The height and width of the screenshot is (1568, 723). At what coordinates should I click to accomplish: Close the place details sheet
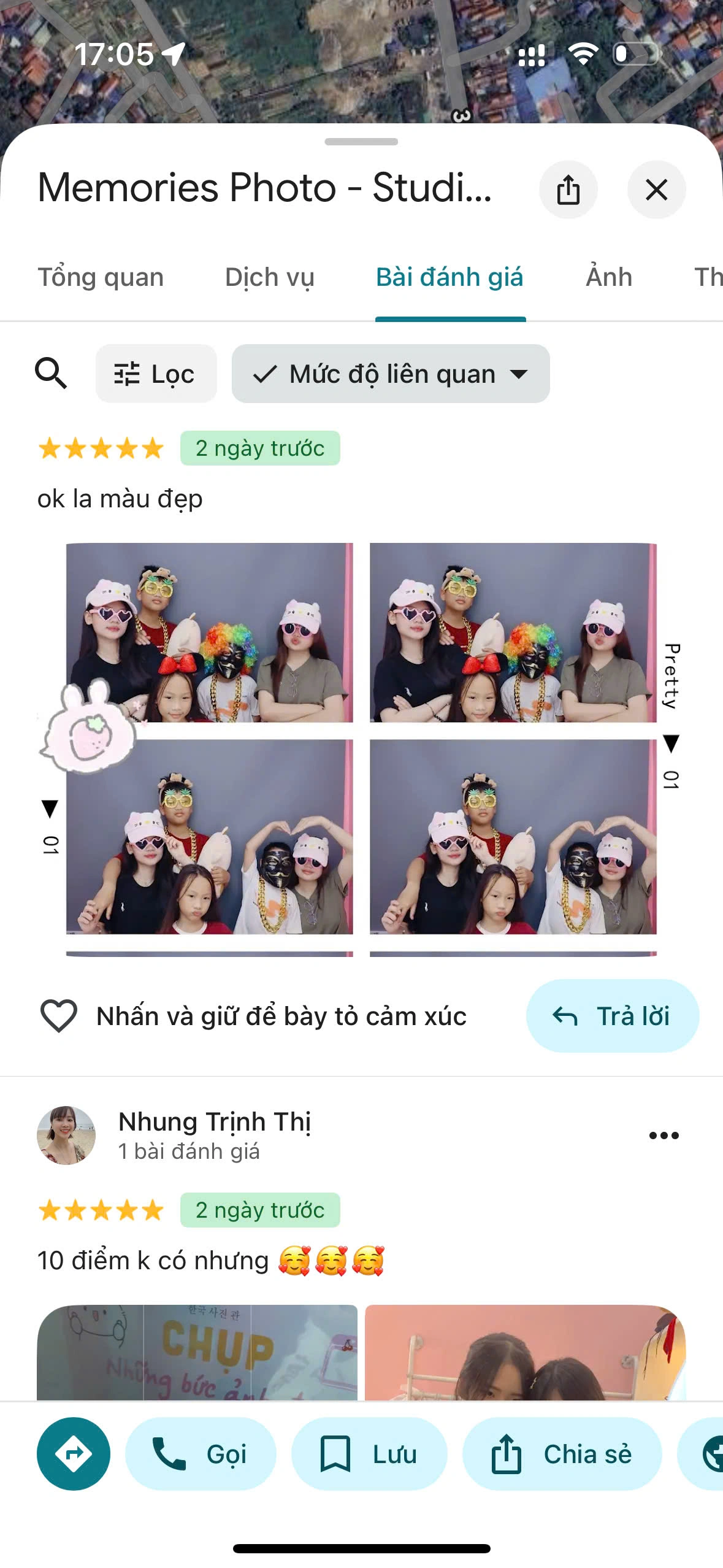(x=656, y=190)
